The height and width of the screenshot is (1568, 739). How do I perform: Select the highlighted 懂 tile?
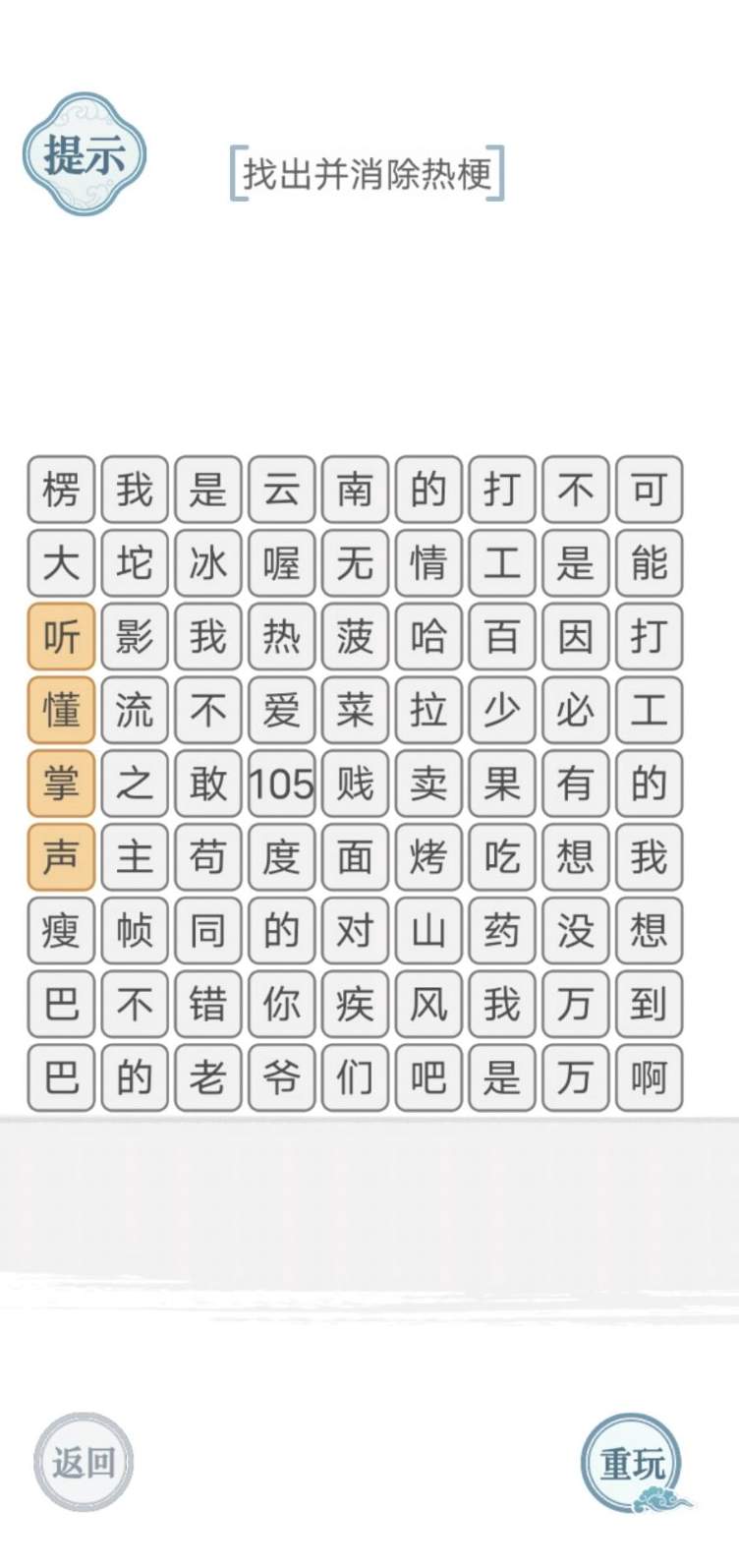pyautogui.click(x=60, y=711)
